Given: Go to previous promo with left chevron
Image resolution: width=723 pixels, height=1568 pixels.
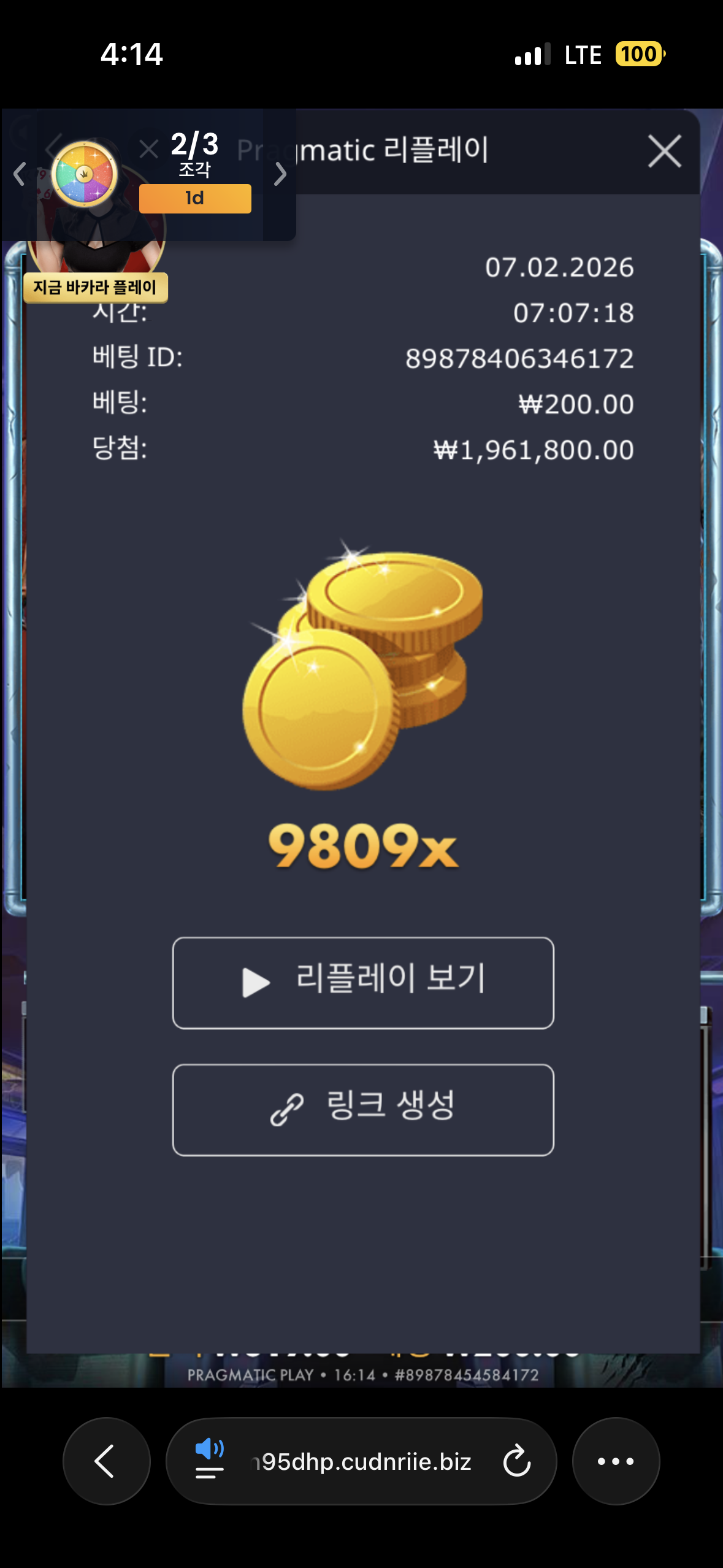Looking at the screenshot, I should pos(20,174).
